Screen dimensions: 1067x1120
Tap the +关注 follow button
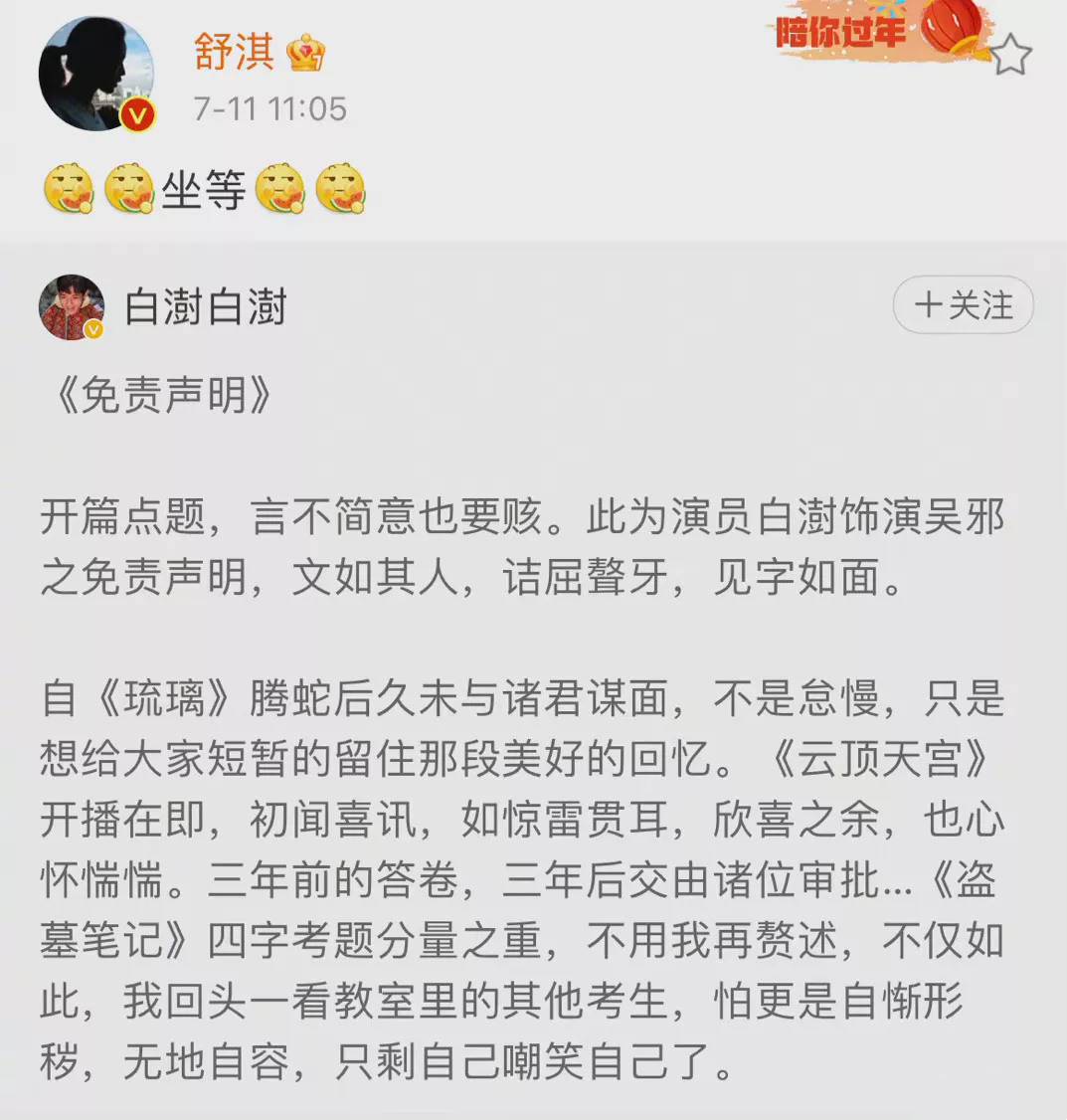pyautogui.click(x=962, y=306)
